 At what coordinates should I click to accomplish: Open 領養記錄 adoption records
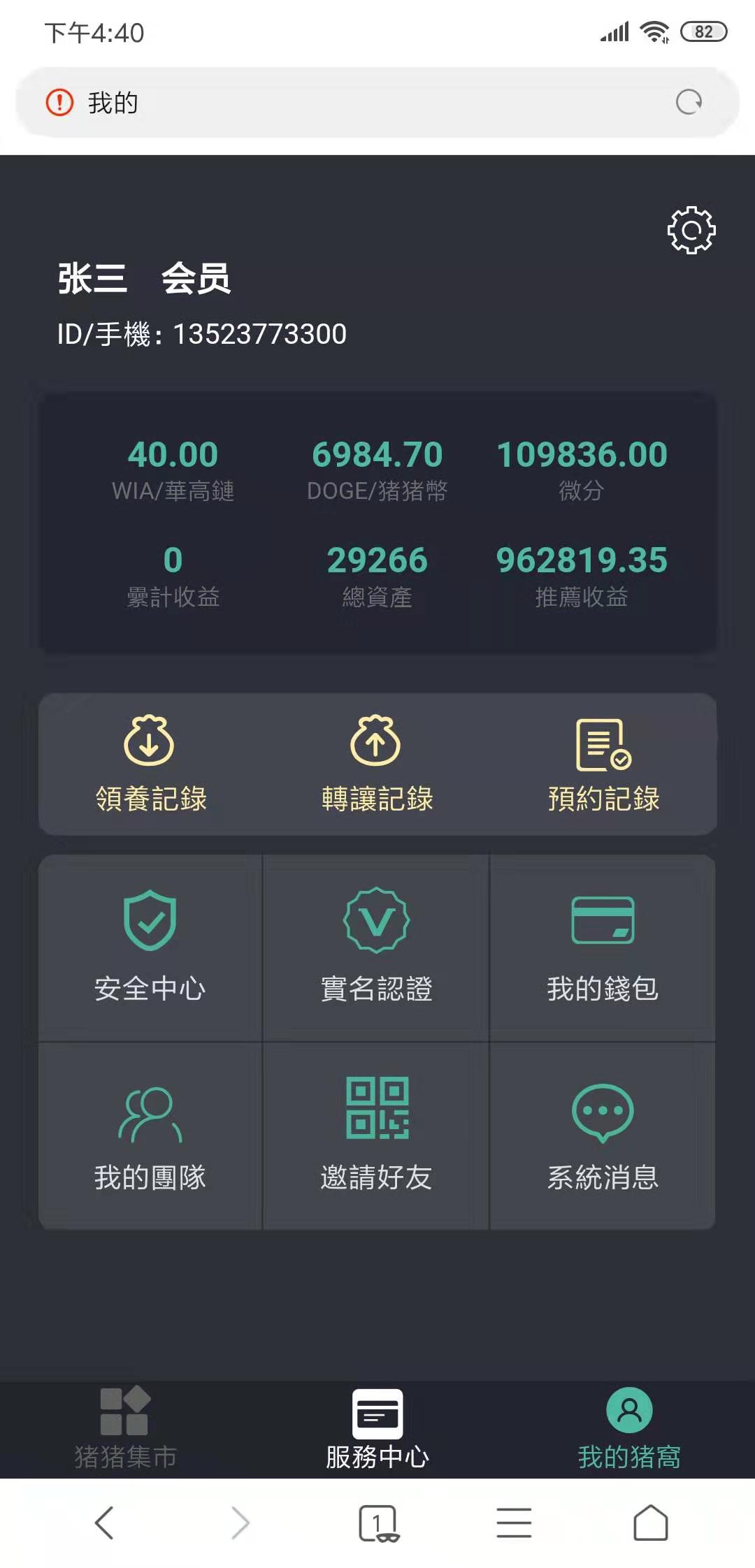(x=150, y=764)
